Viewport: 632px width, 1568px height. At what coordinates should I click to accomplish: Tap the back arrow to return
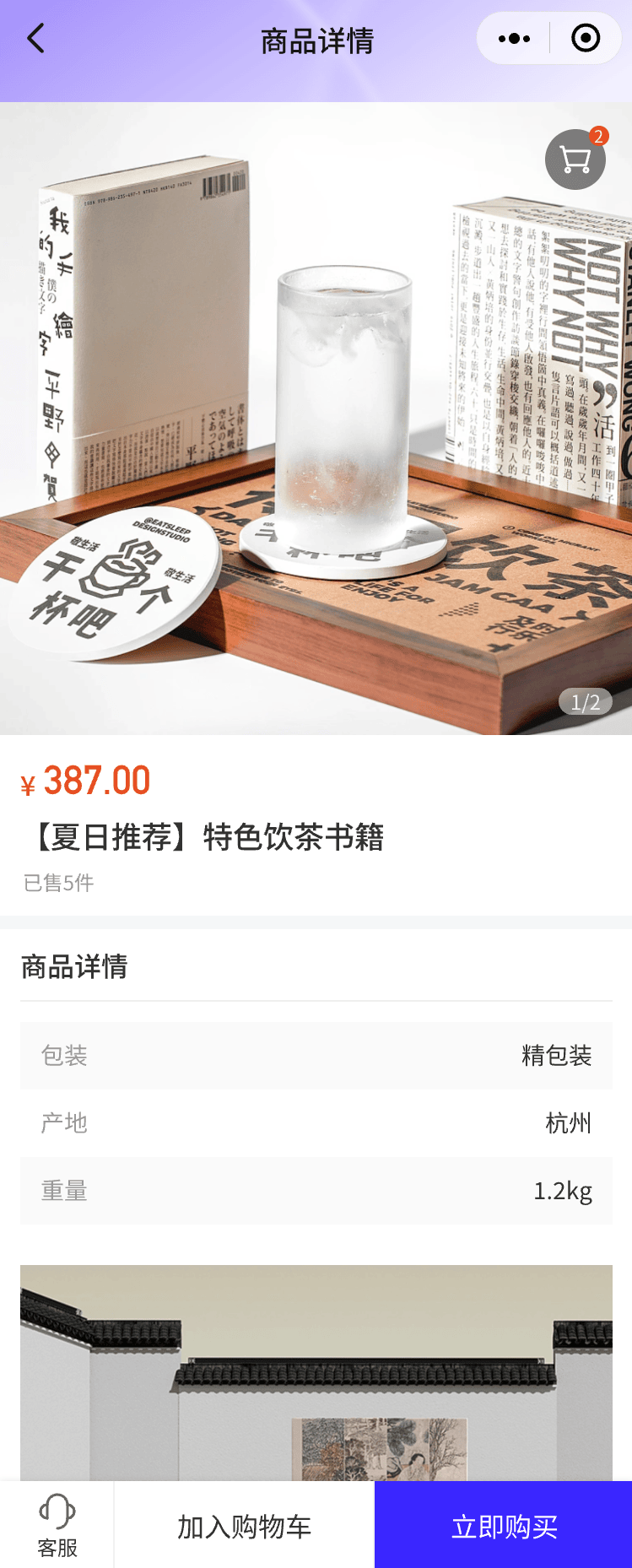tap(34, 38)
